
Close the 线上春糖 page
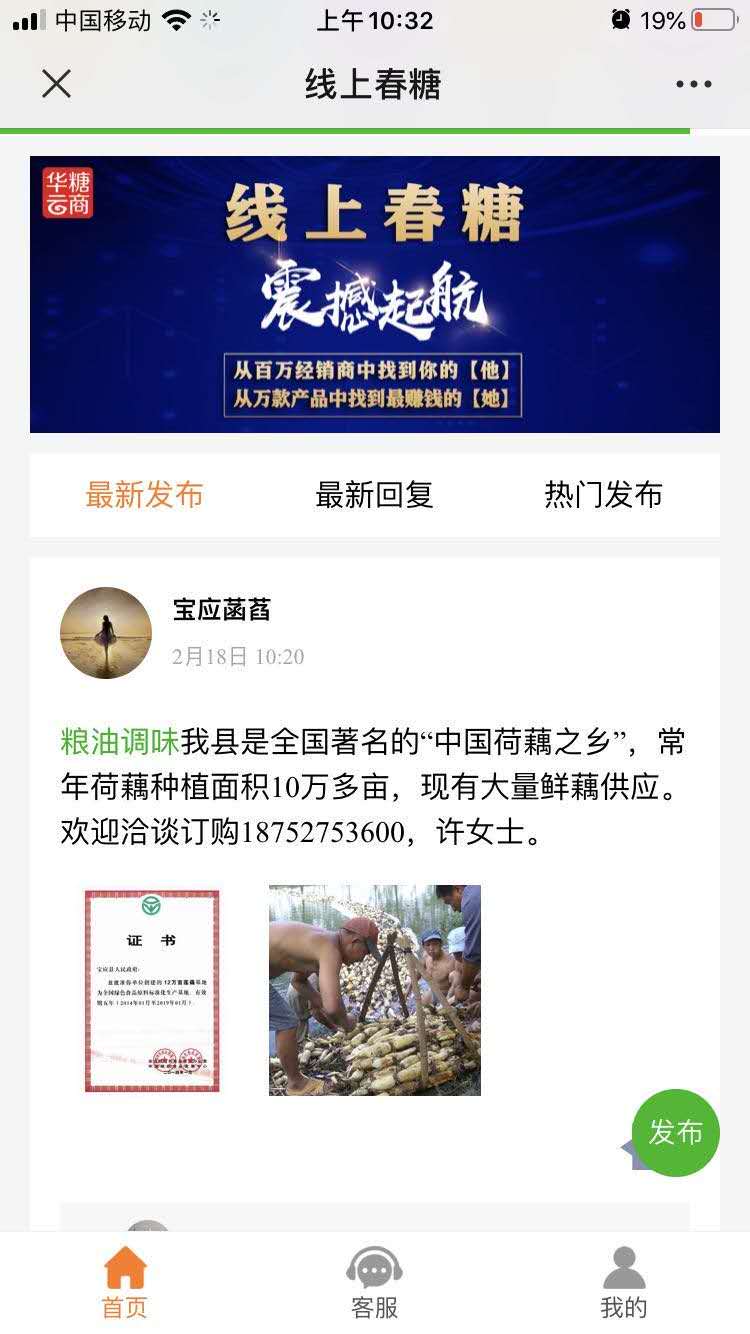coord(57,84)
